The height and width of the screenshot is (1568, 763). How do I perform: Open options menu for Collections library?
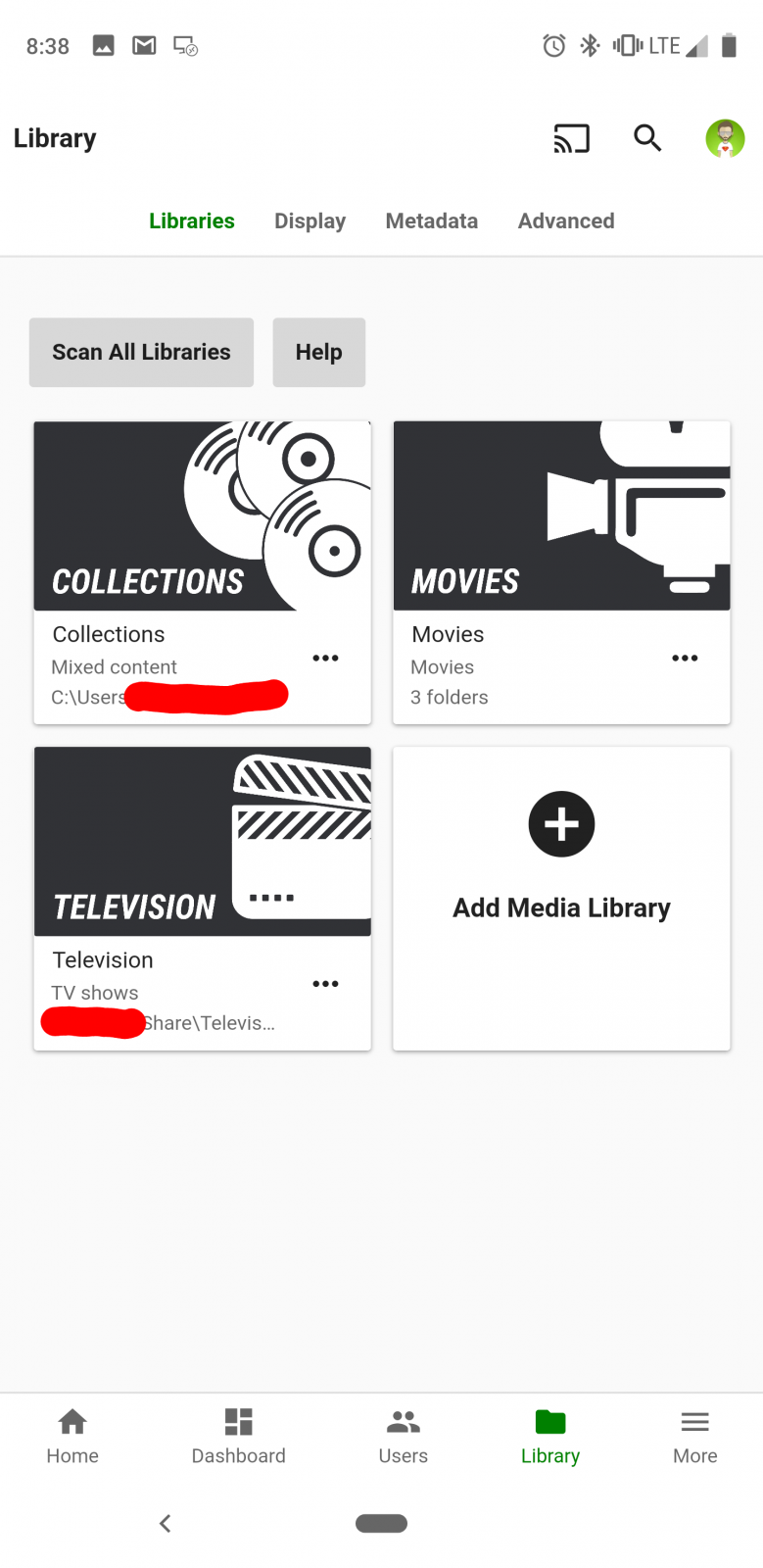tap(325, 659)
